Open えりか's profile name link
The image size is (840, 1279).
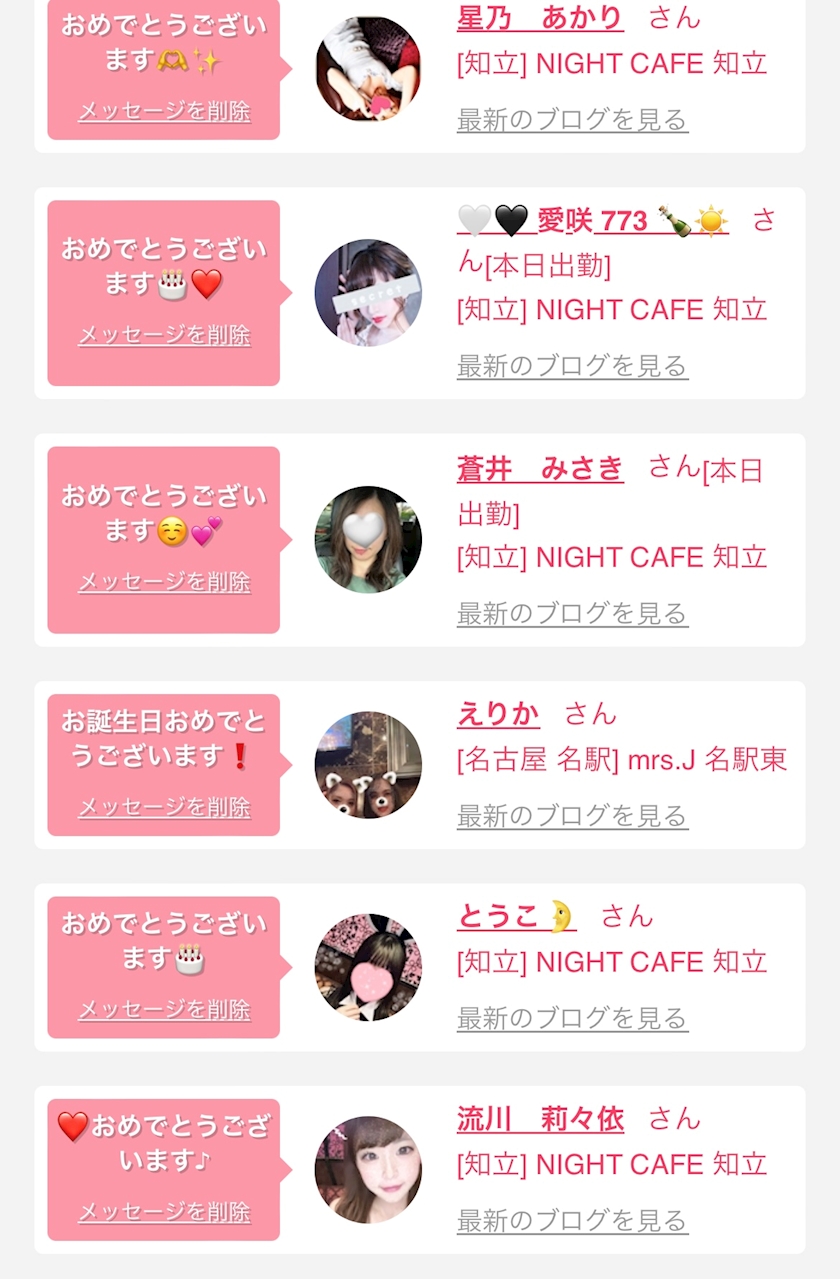tap(498, 714)
